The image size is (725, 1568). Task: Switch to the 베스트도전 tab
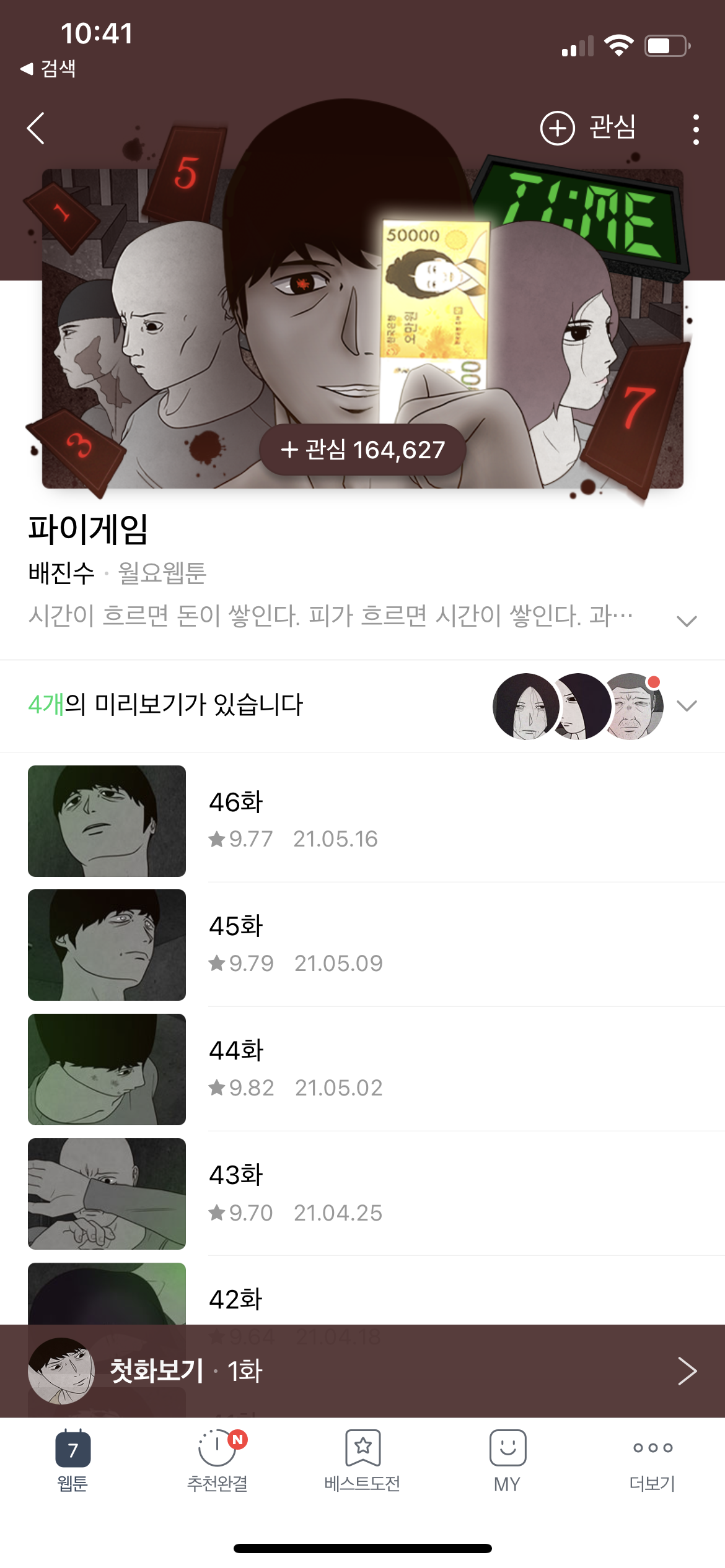[x=362, y=1461]
